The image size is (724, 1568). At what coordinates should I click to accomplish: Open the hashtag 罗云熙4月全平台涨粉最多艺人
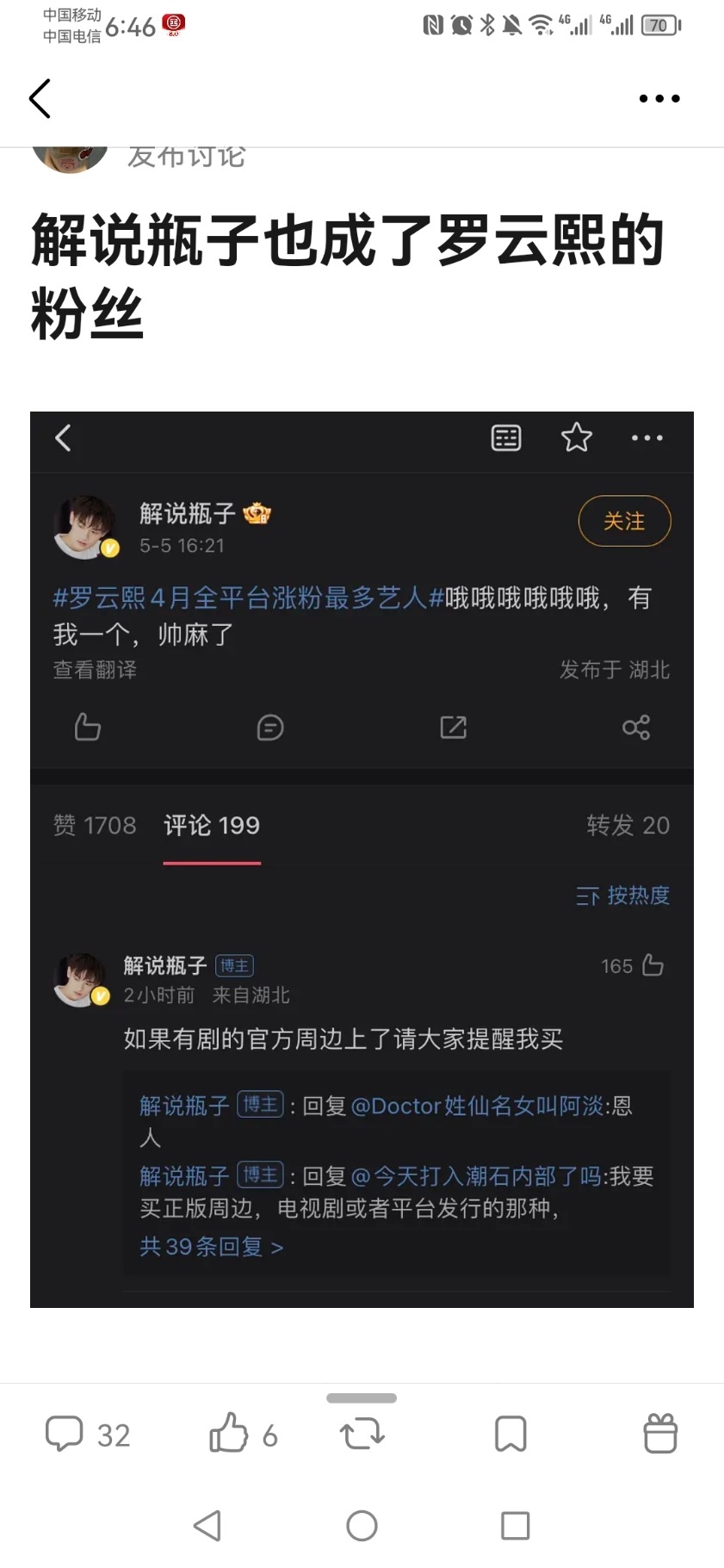(241, 598)
